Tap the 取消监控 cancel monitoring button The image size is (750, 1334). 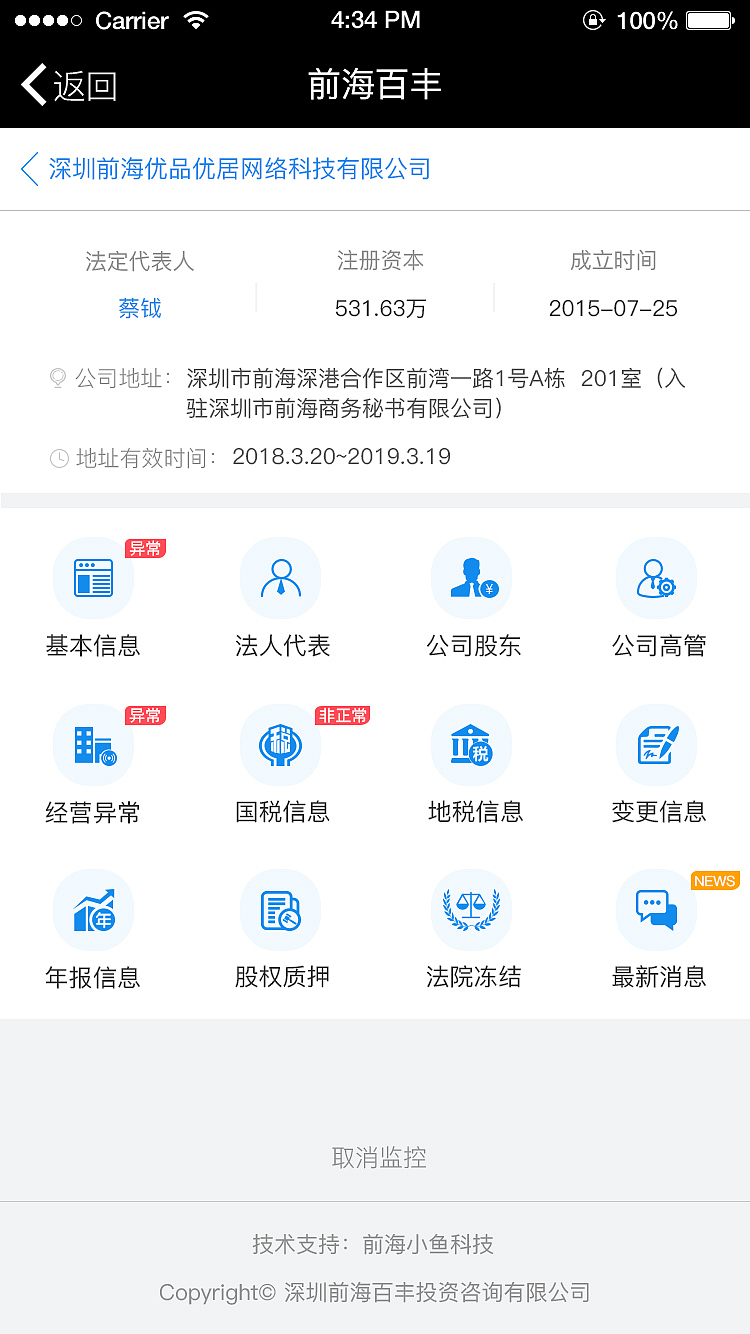[x=377, y=1158]
